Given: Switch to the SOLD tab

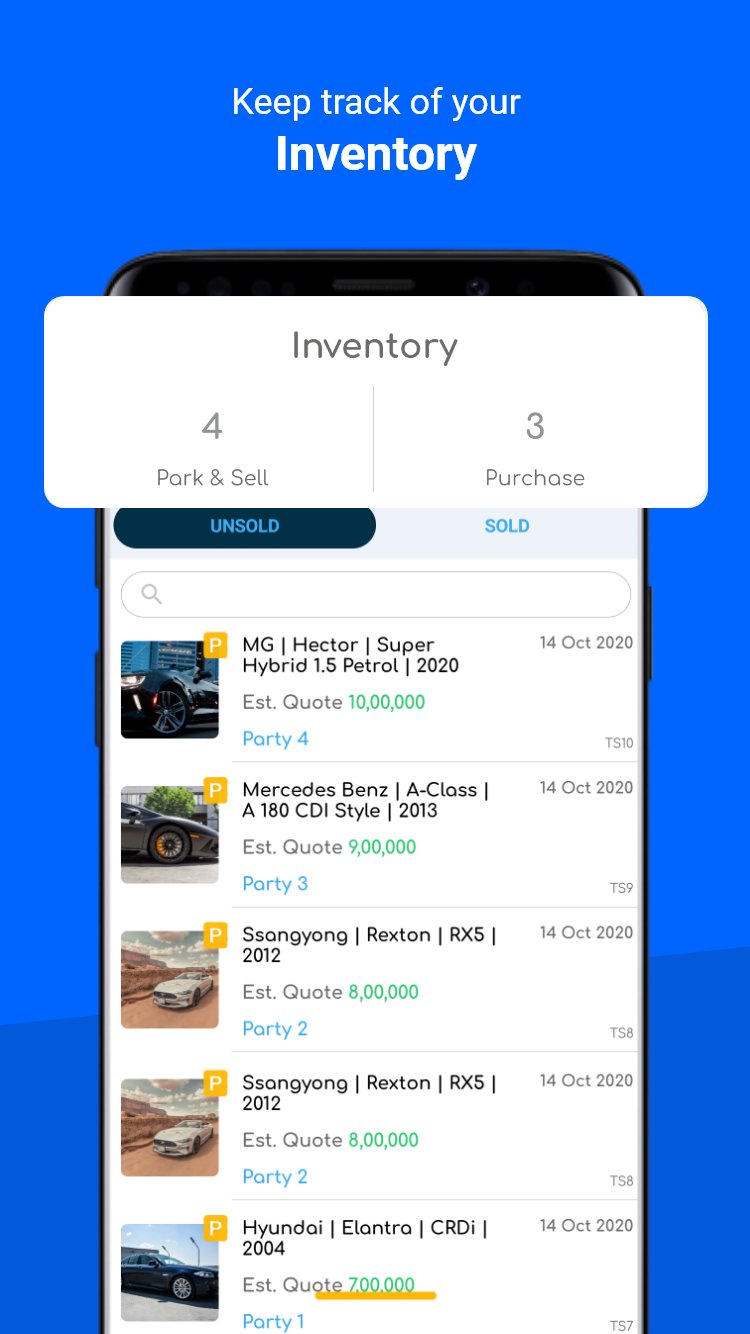Looking at the screenshot, I should (x=507, y=525).
